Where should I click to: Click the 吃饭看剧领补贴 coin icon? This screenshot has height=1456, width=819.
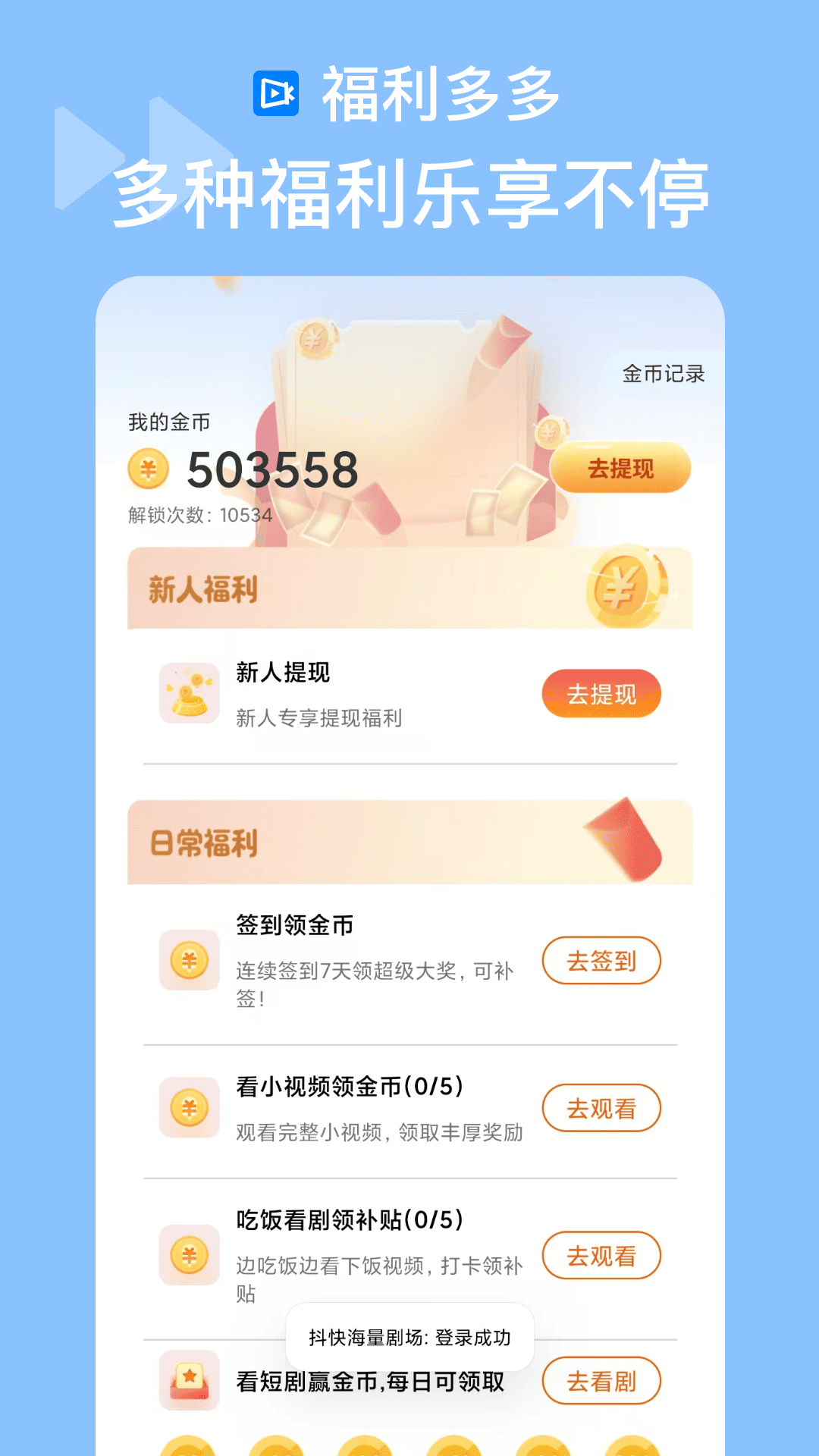tap(188, 1255)
